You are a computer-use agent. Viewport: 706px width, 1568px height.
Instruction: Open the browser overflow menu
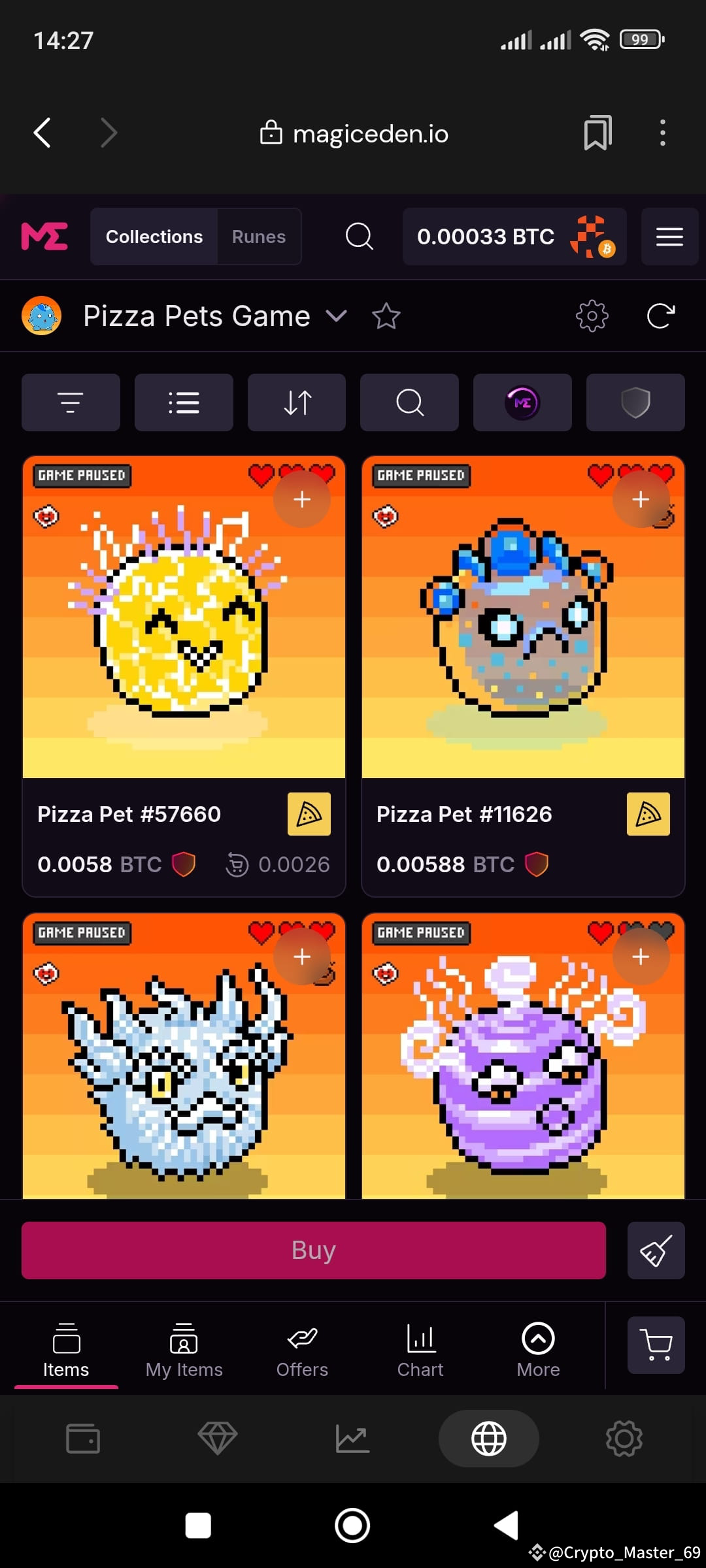(662, 133)
